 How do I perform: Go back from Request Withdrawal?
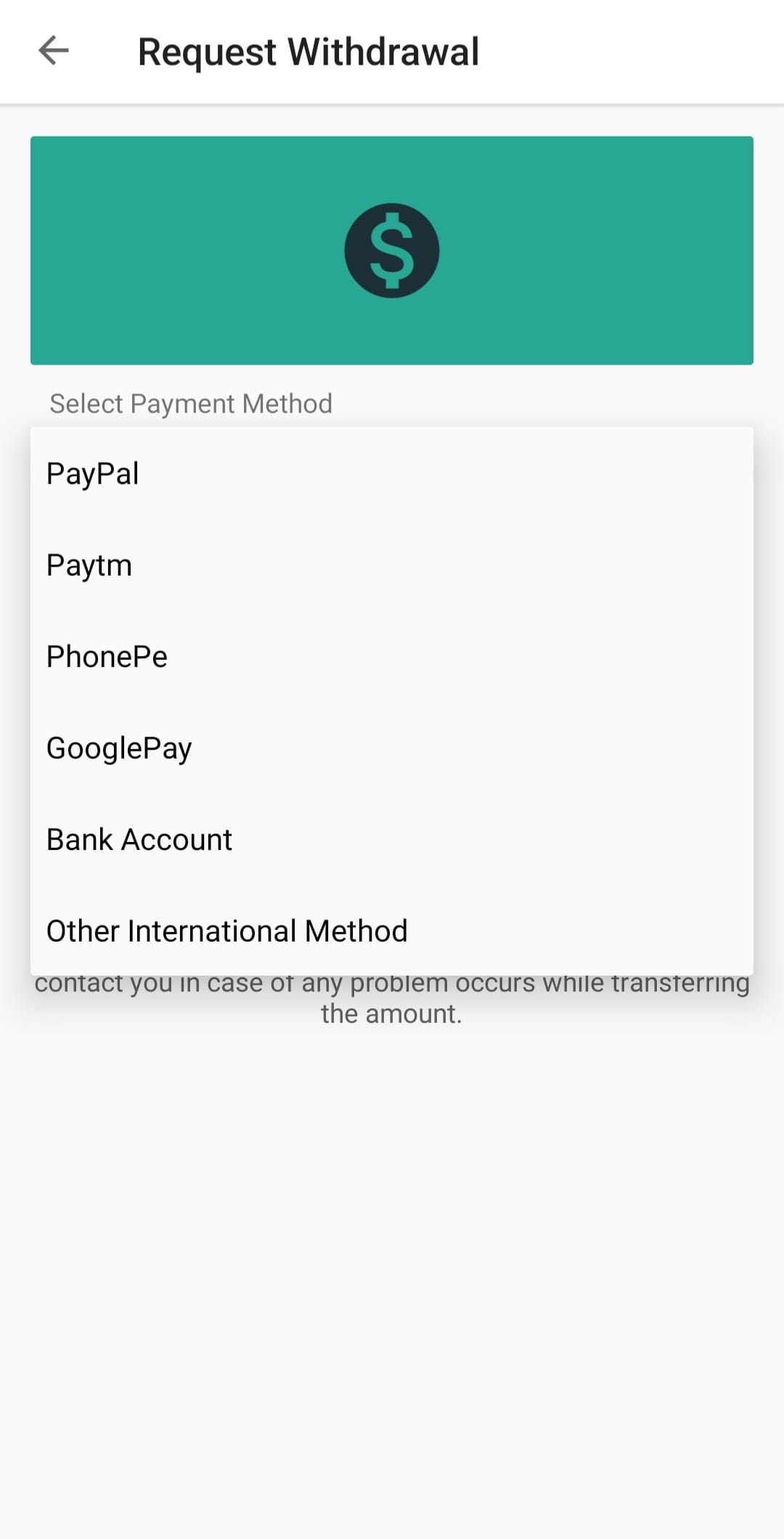click(54, 51)
